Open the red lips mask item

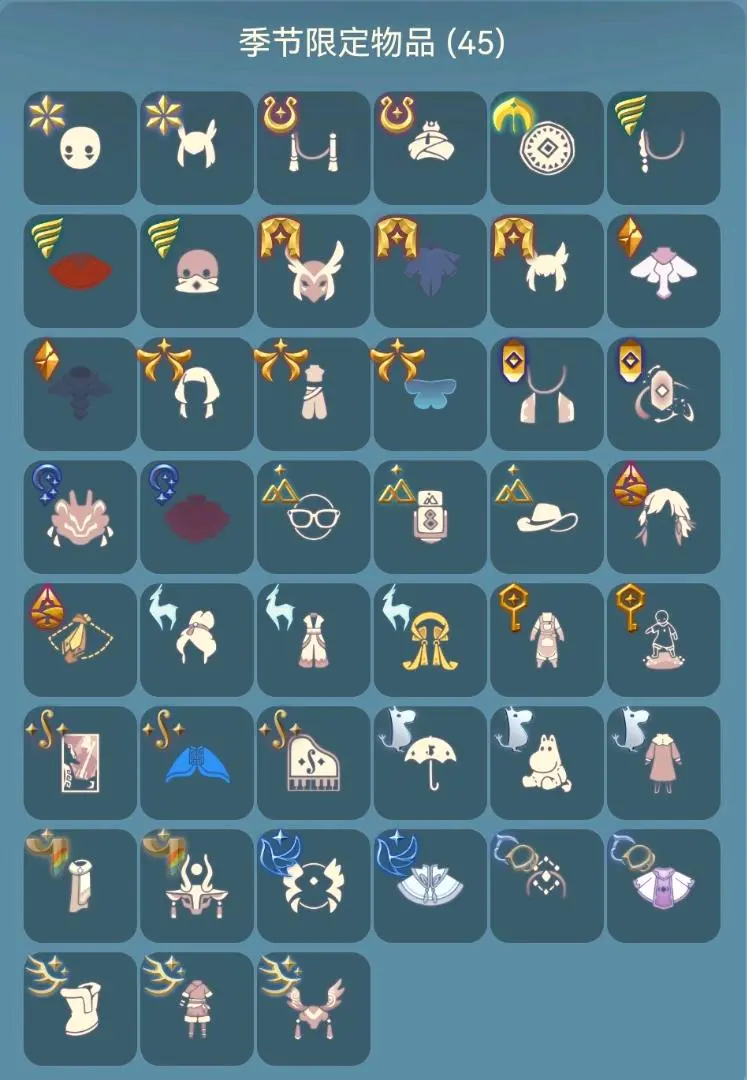pyautogui.click(x=80, y=271)
